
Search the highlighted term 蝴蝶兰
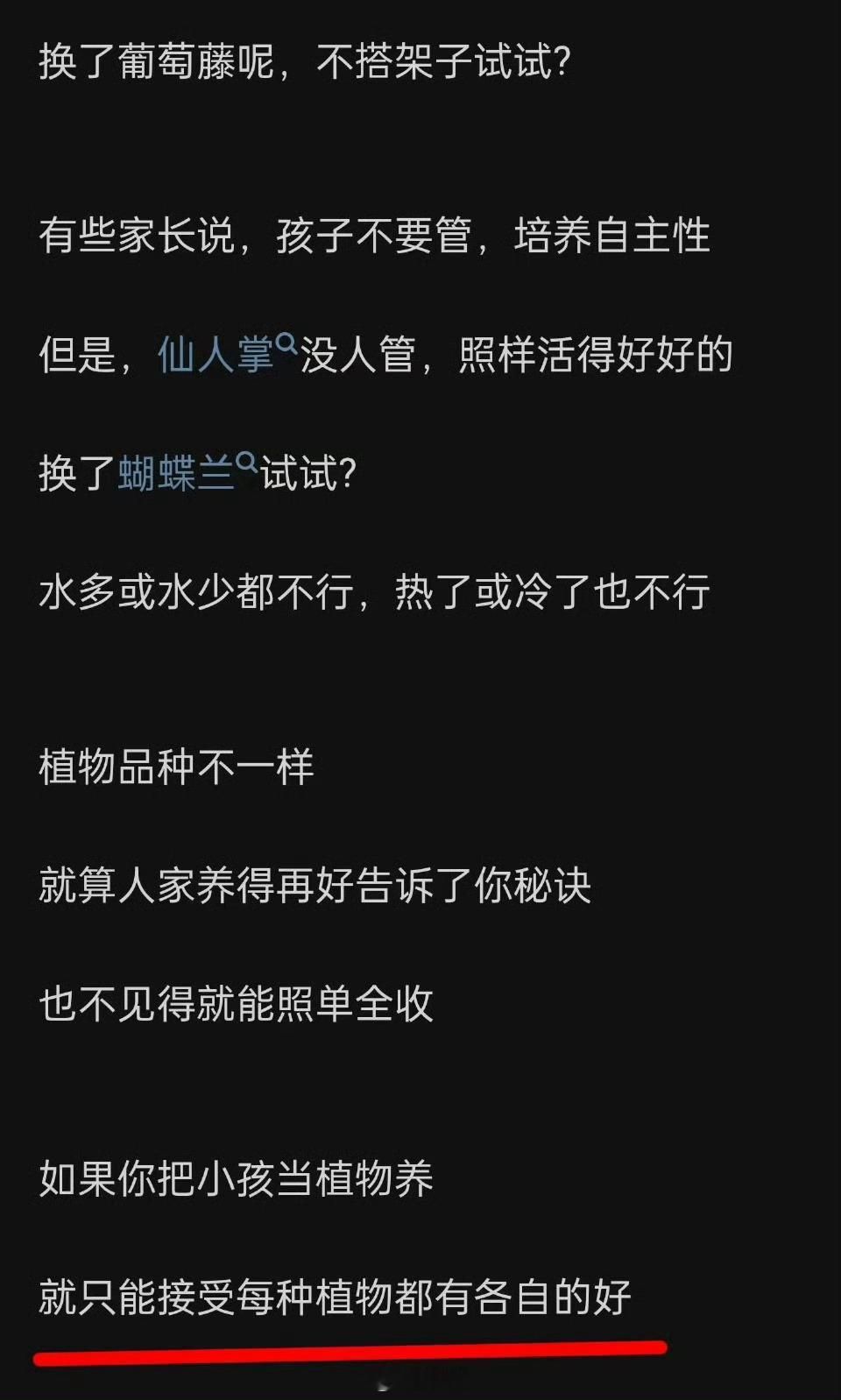tap(178, 474)
